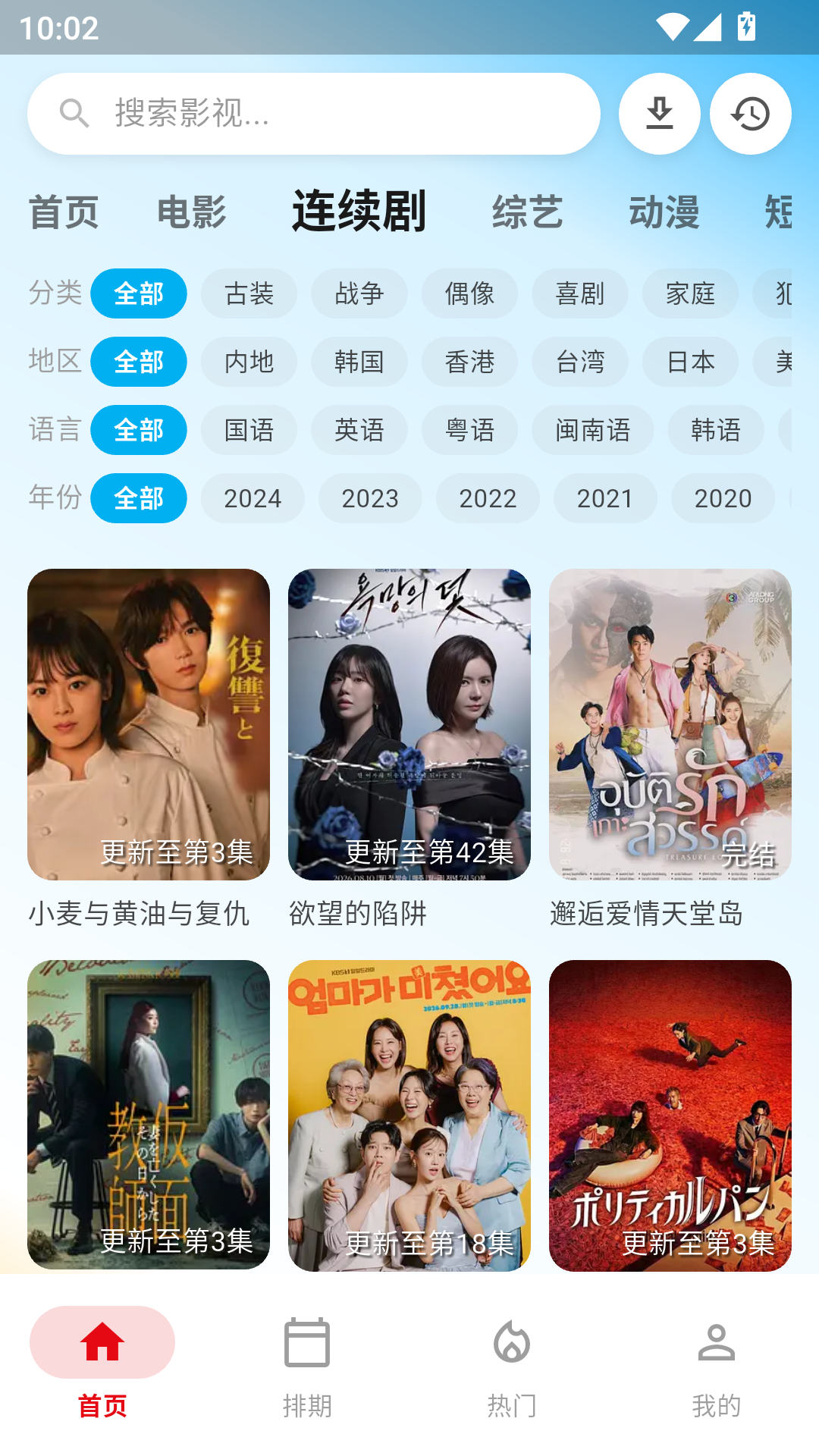Switch to the 动漫 tab
This screenshot has height=1456, width=819.
point(664,212)
